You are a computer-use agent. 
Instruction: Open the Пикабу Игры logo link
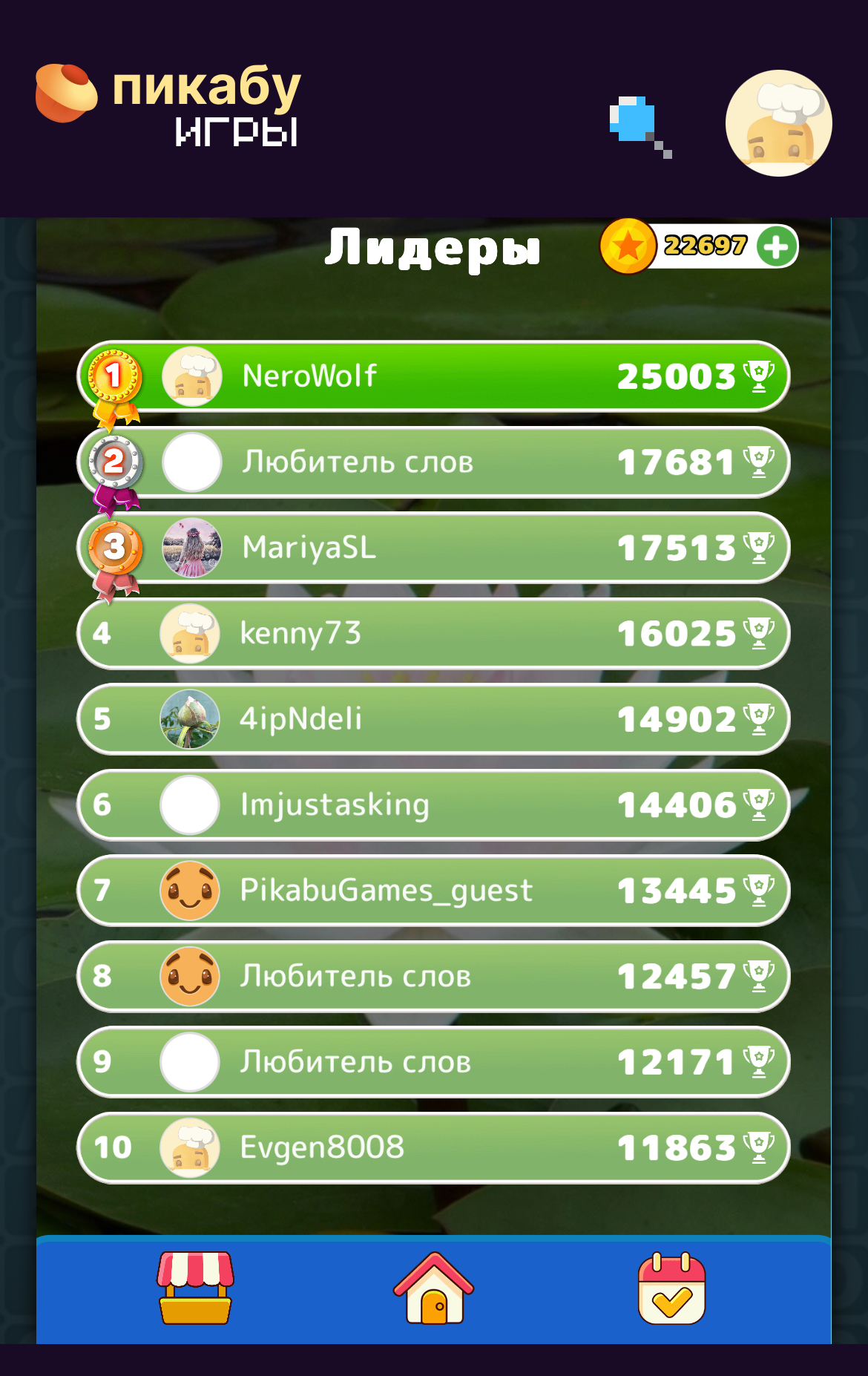[x=169, y=104]
